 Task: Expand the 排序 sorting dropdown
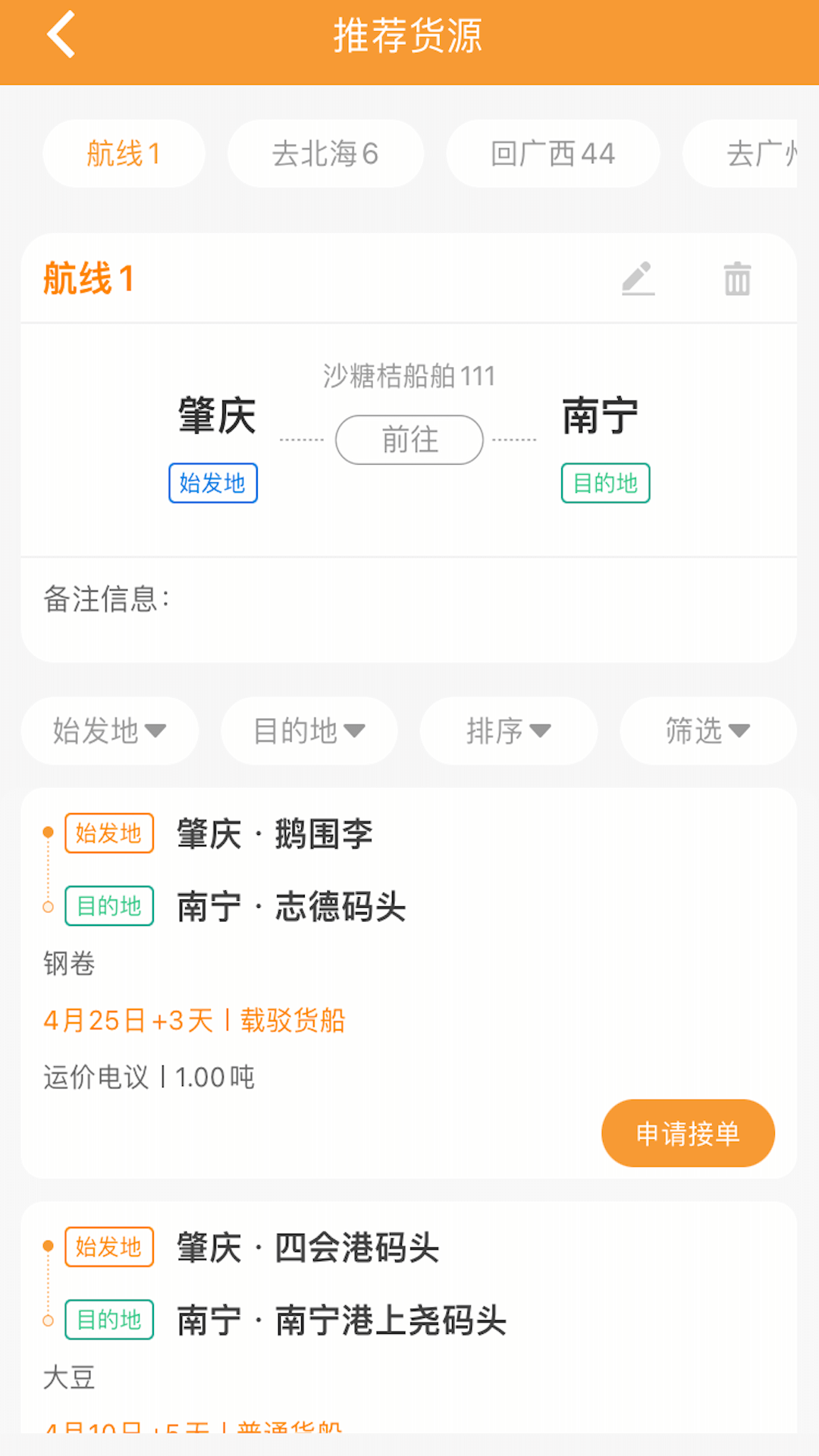(508, 731)
